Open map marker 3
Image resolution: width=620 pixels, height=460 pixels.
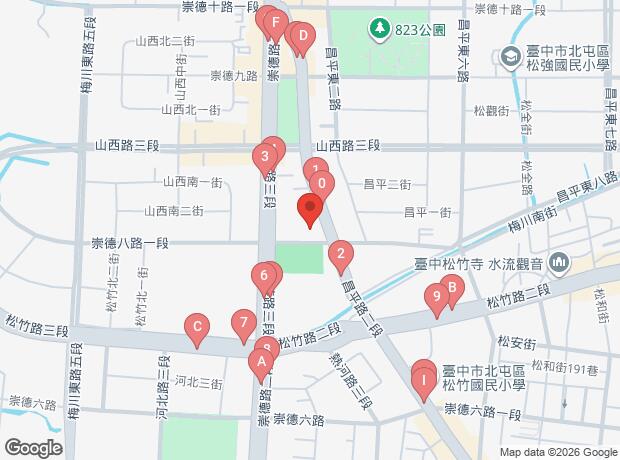[264, 157]
